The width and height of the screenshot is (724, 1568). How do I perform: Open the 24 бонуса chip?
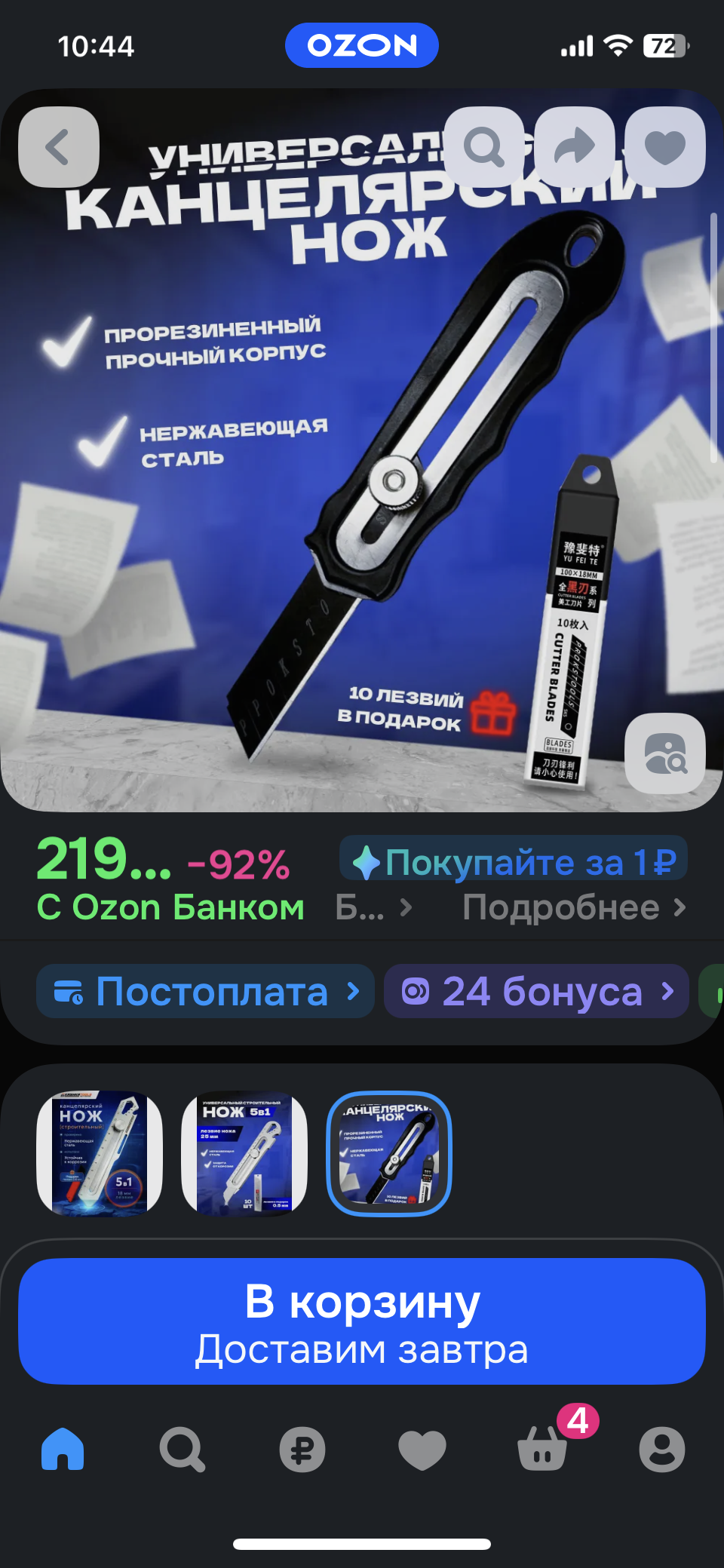point(536,991)
